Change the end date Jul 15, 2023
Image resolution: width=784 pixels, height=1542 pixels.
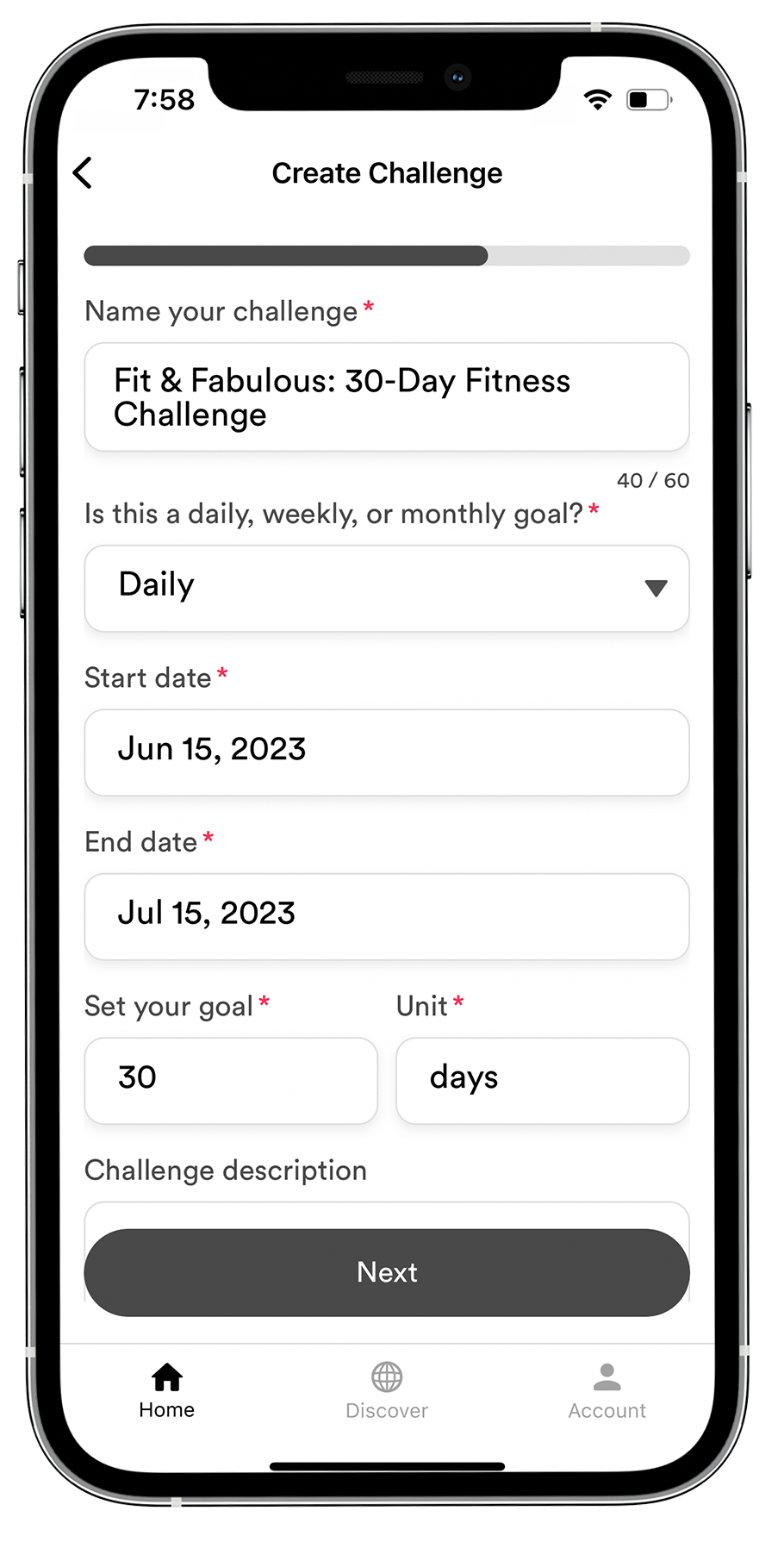pyautogui.click(x=387, y=916)
